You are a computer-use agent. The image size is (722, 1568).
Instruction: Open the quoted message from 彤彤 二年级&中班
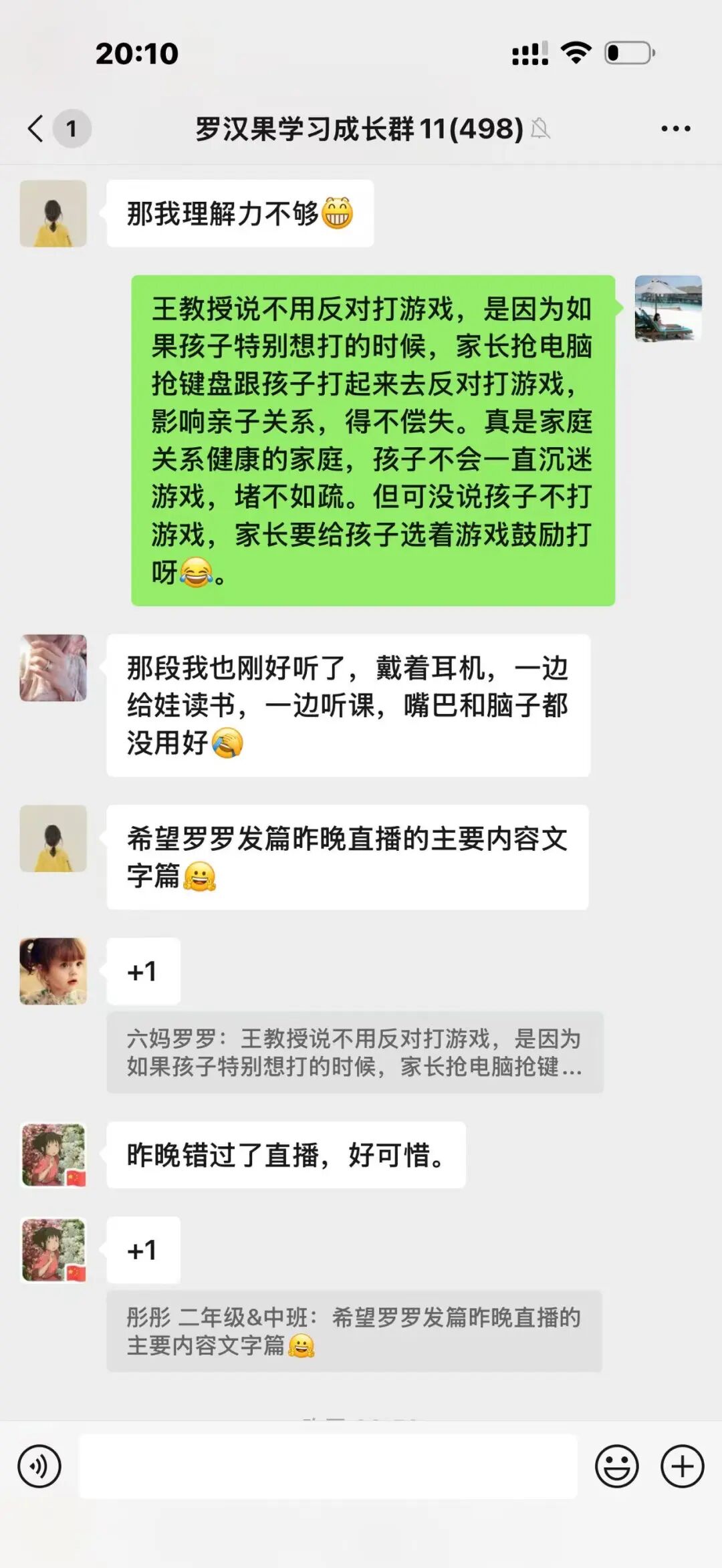pyautogui.click(x=354, y=1331)
